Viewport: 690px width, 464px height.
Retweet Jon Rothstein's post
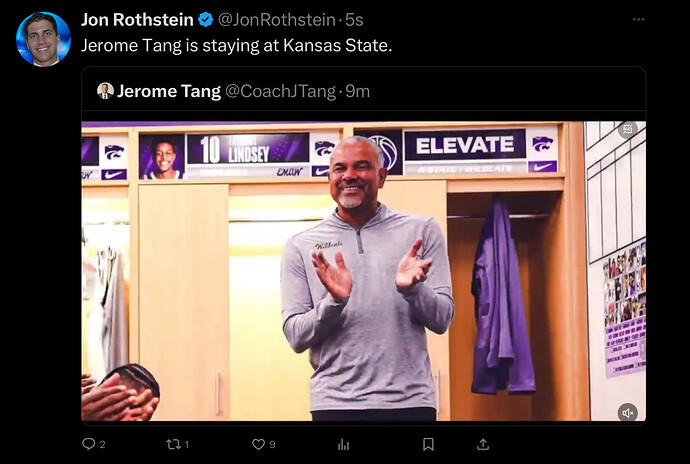click(172, 444)
